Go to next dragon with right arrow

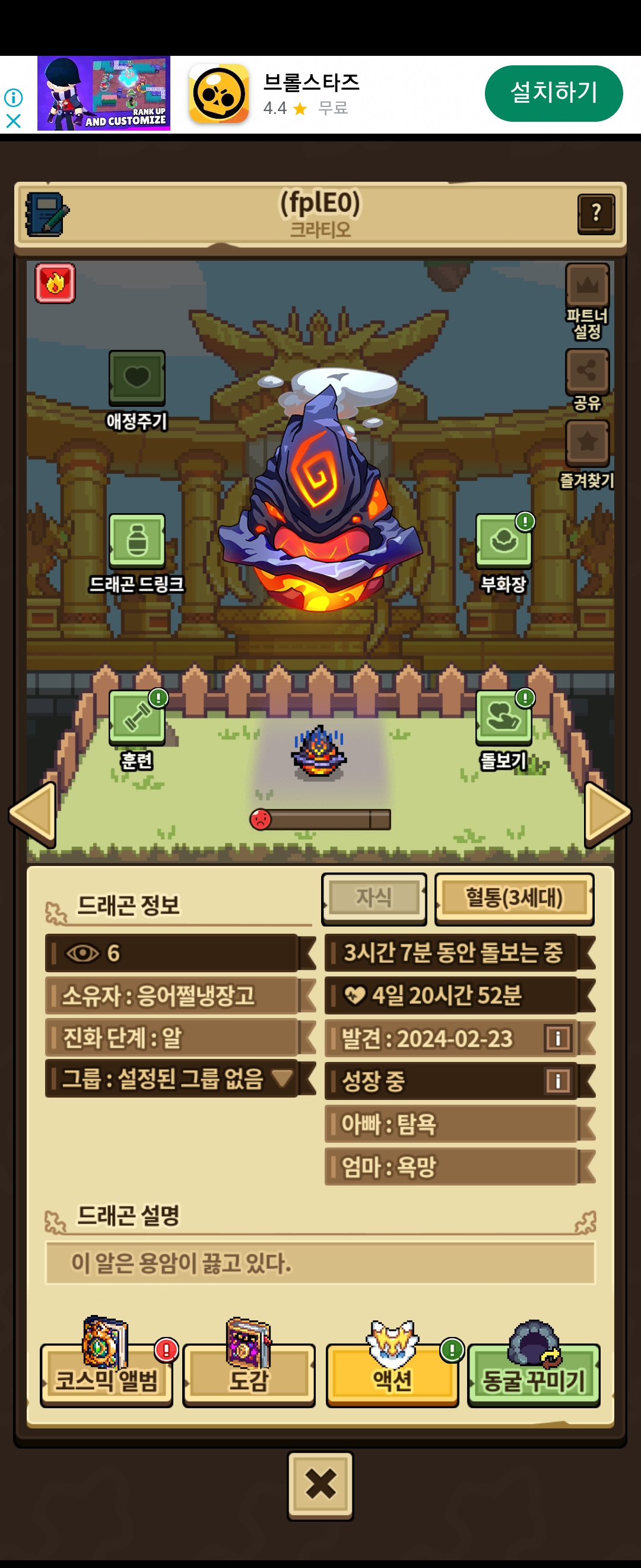point(607,814)
